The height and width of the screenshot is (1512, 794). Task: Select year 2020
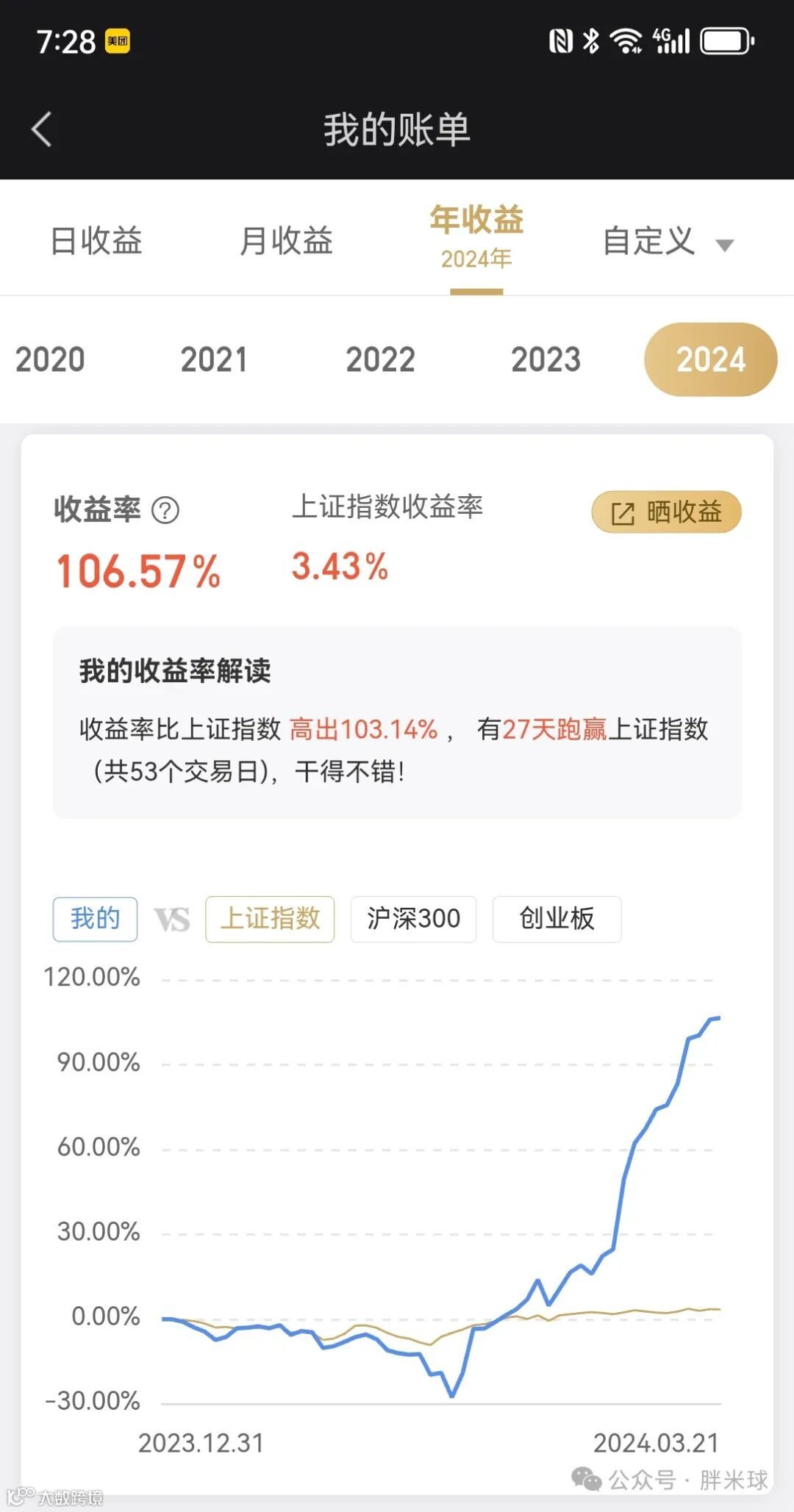point(50,359)
